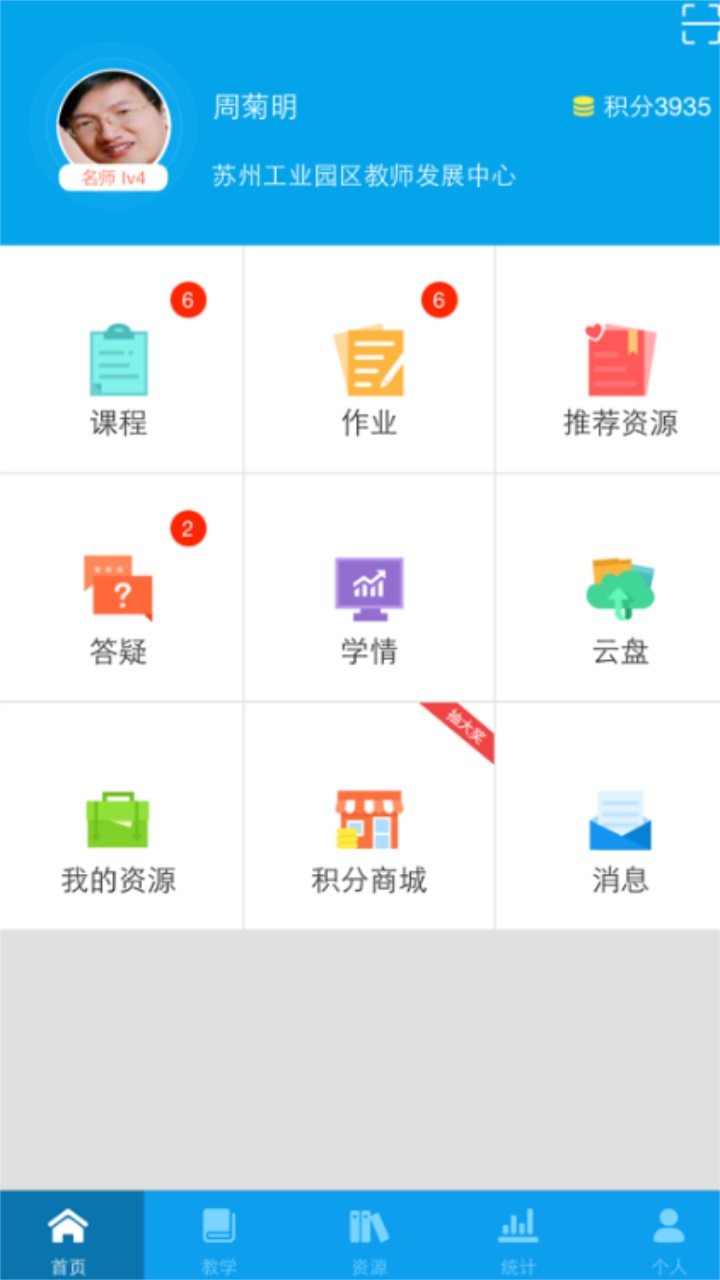The image size is (720, 1280).
Task: Switch to the 个人 tab
Action: coord(667,1235)
